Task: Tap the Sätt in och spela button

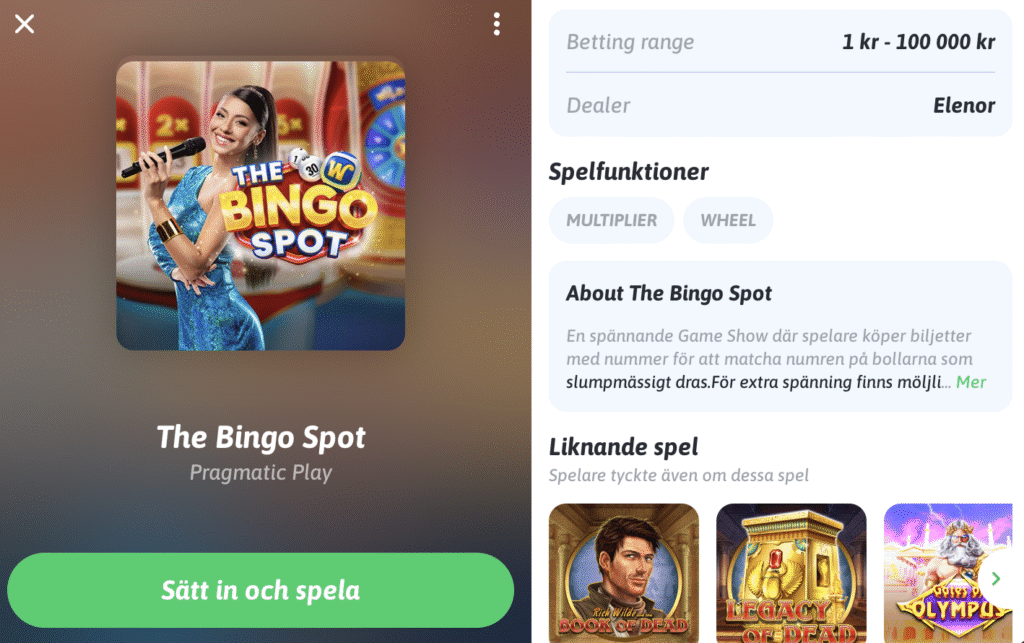Action: [260, 590]
